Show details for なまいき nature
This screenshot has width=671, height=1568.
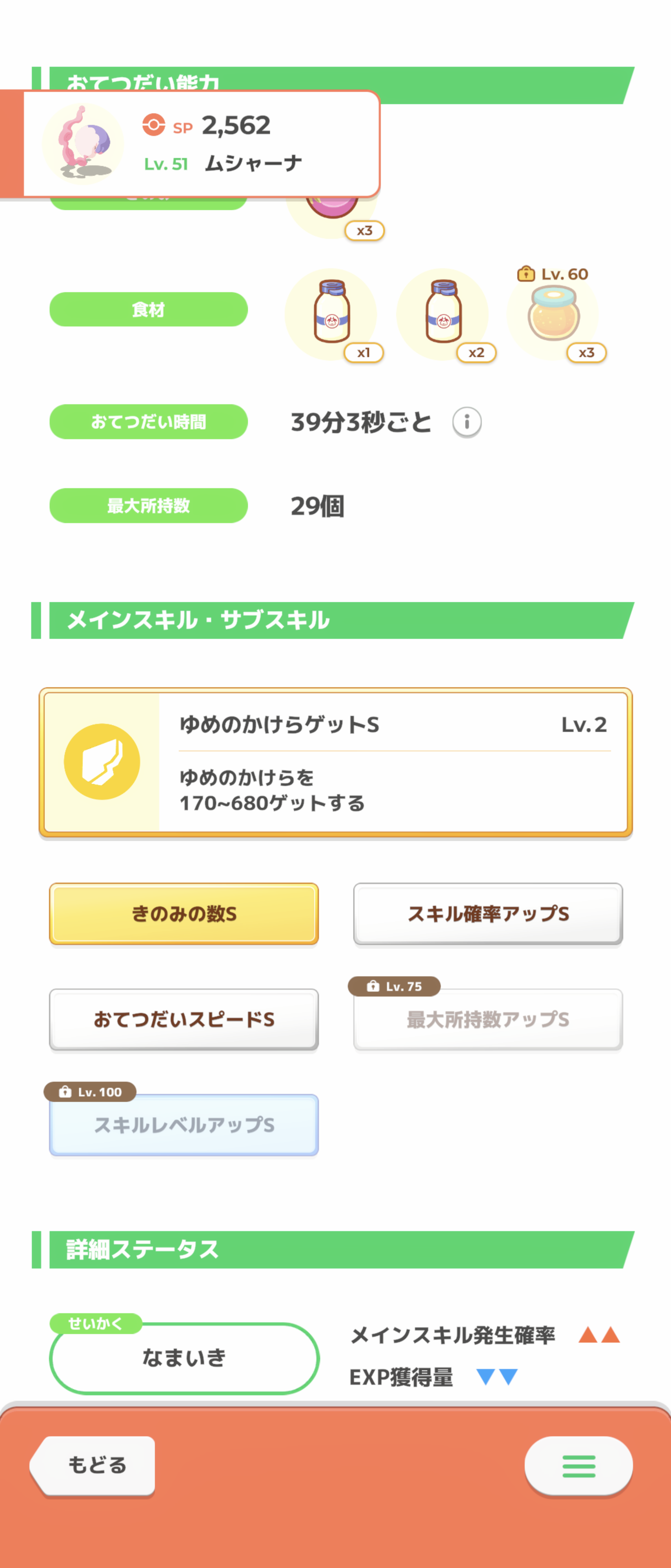point(184,1357)
